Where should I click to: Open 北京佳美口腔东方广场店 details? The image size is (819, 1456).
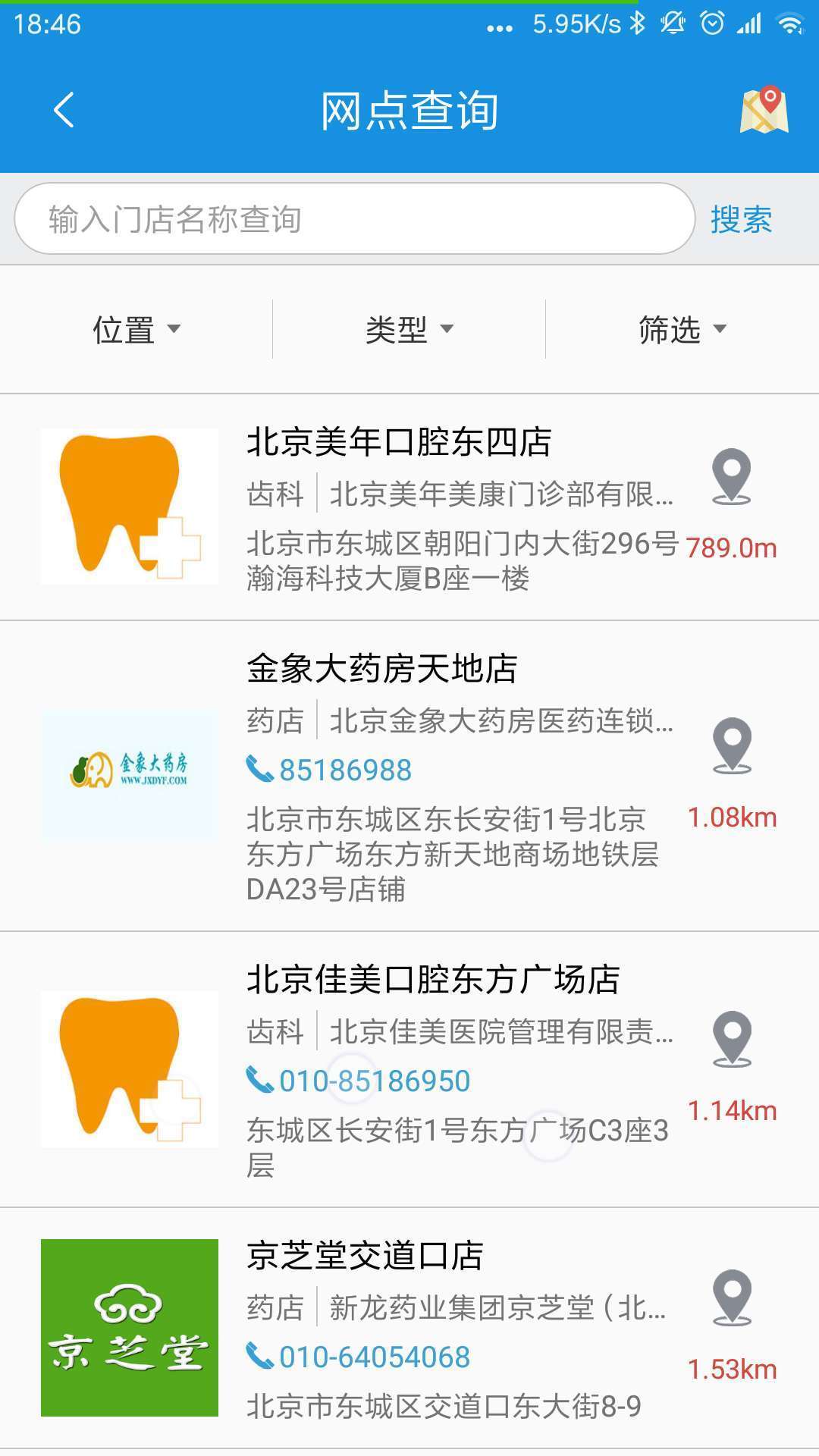433,979
